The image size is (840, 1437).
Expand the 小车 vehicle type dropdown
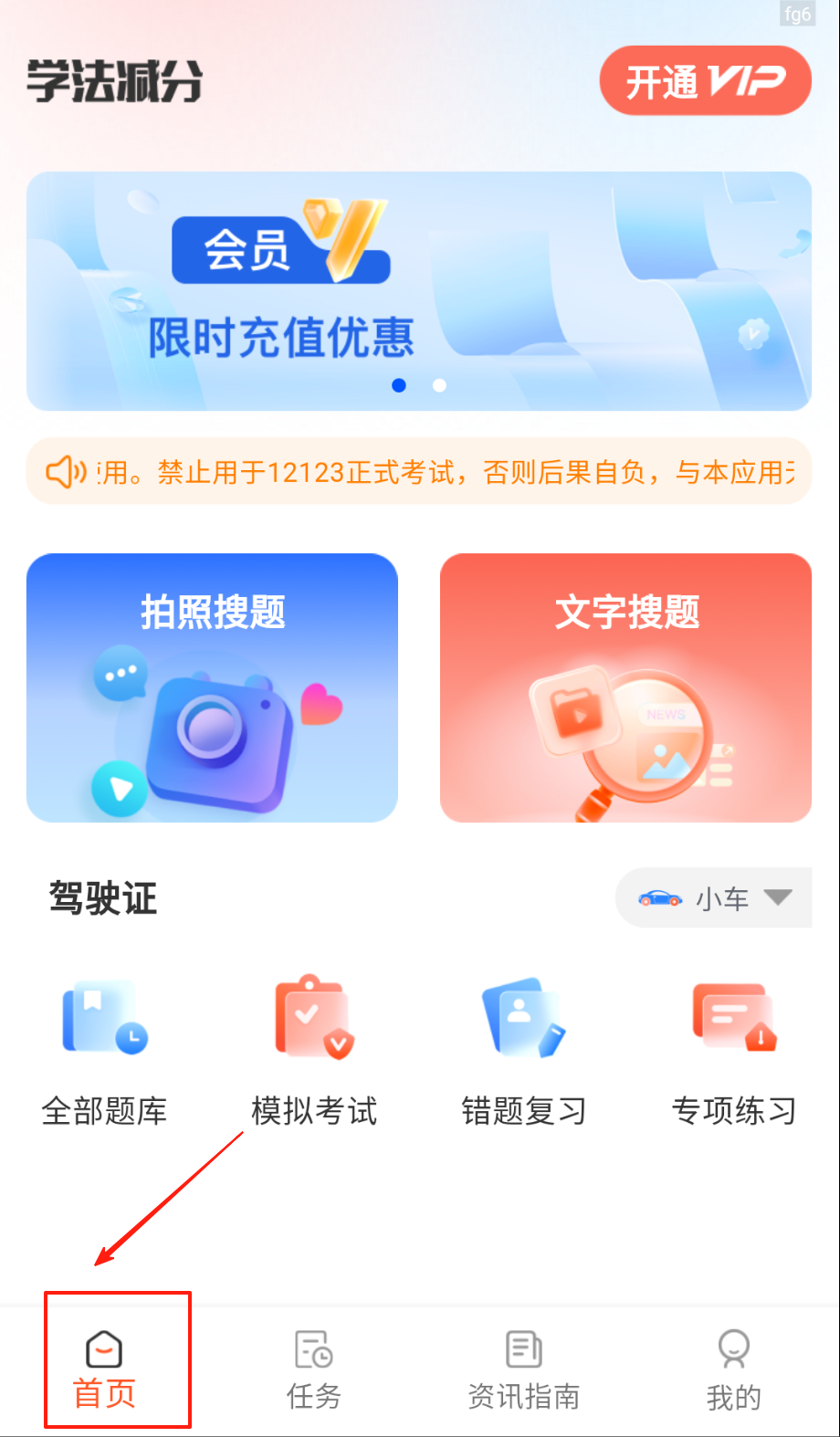tap(714, 898)
